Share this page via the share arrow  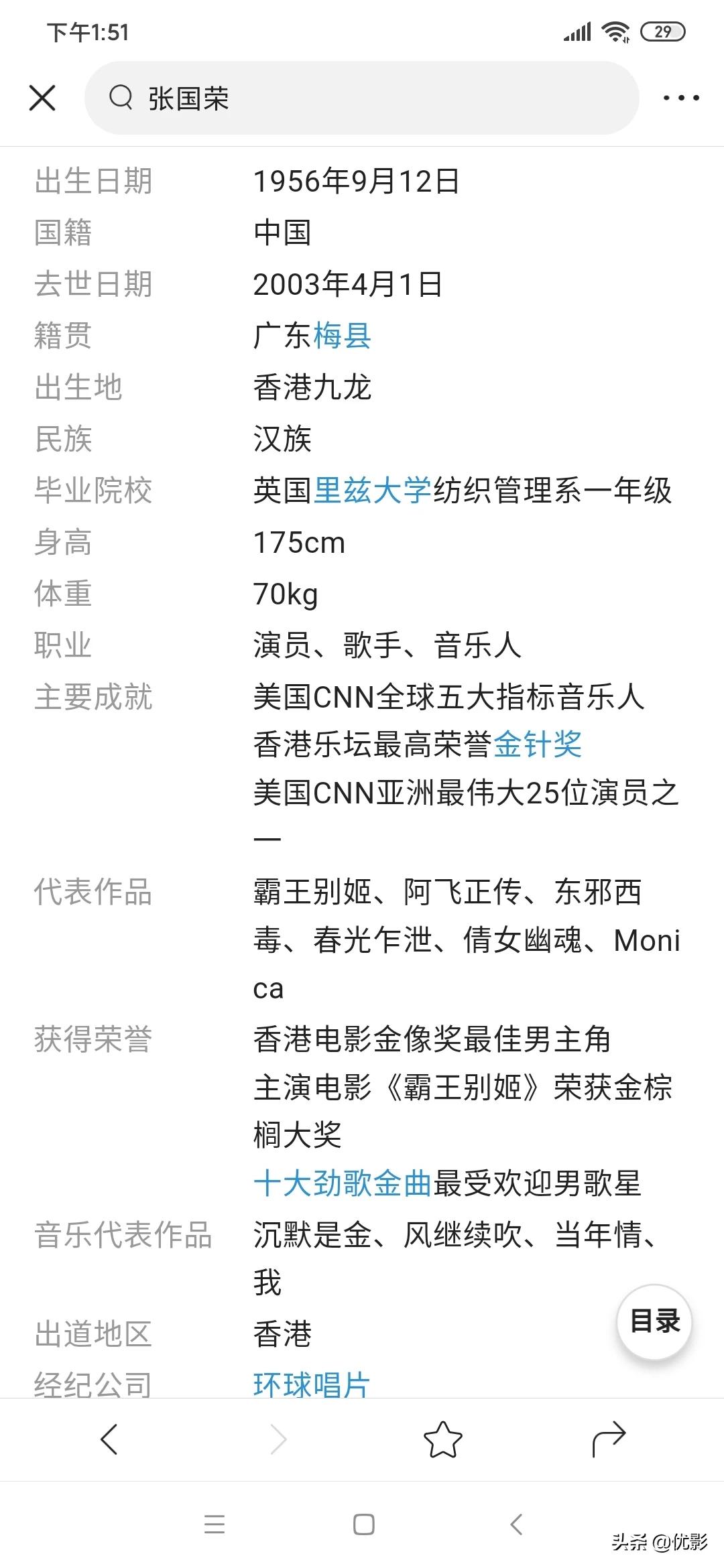click(x=609, y=1439)
